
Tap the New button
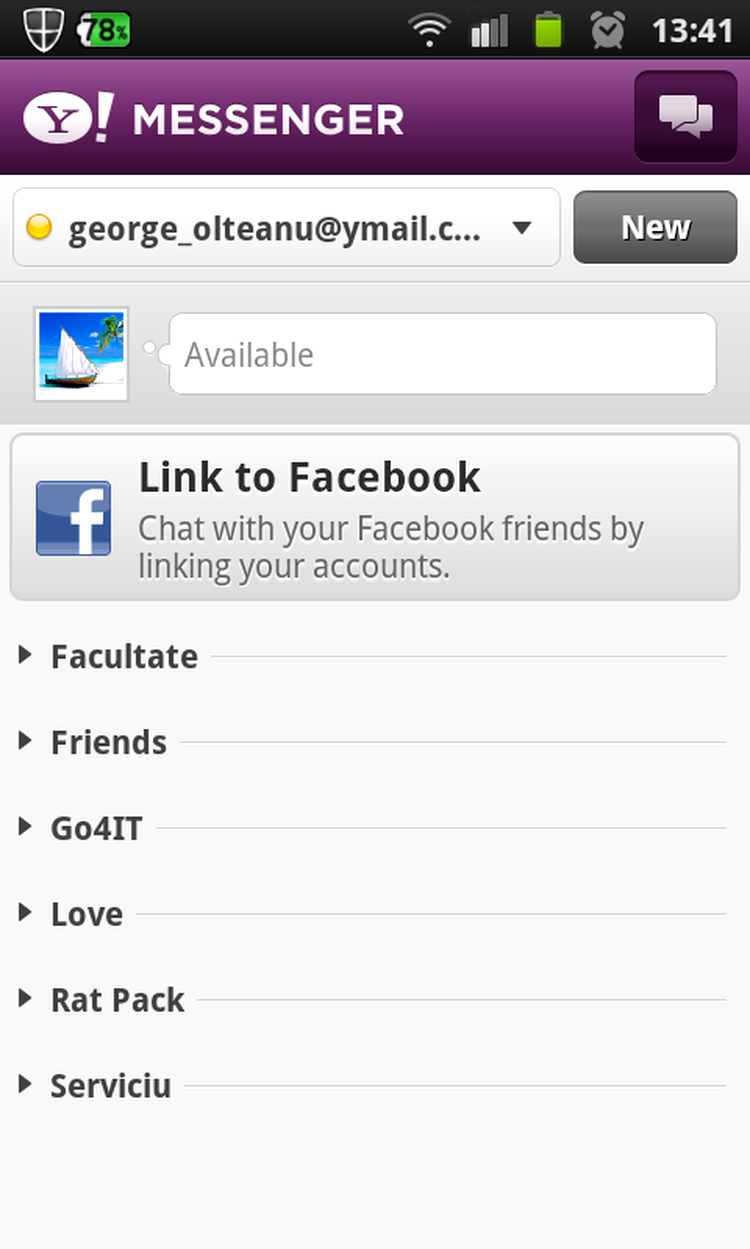[x=655, y=228]
